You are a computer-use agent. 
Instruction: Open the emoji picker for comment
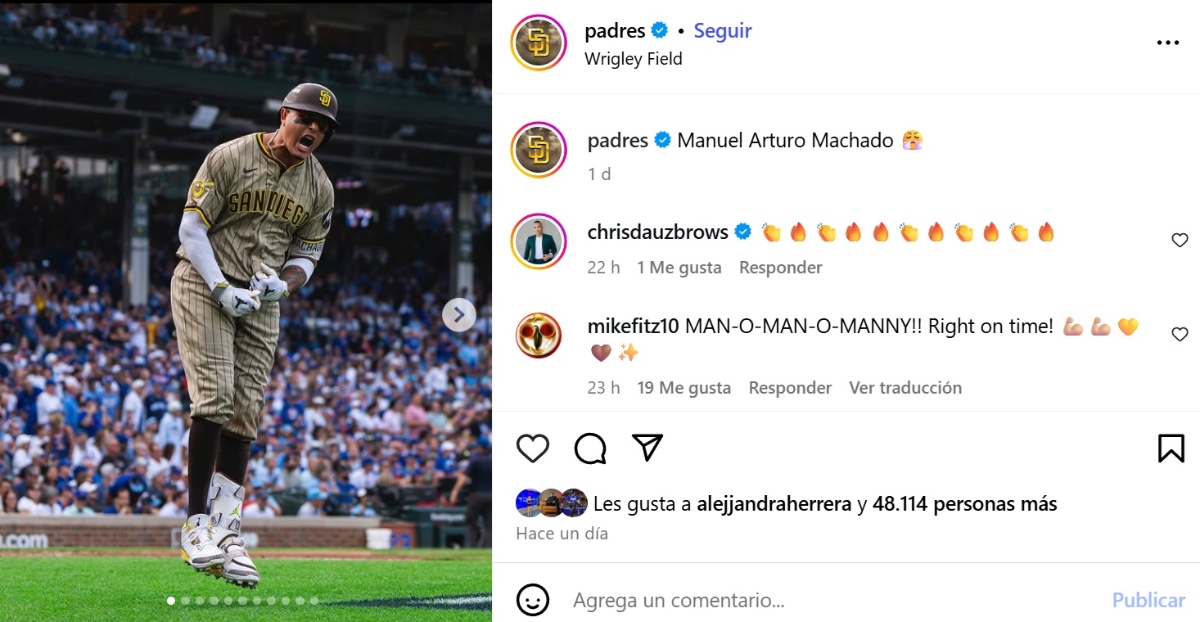click(533, 600)
